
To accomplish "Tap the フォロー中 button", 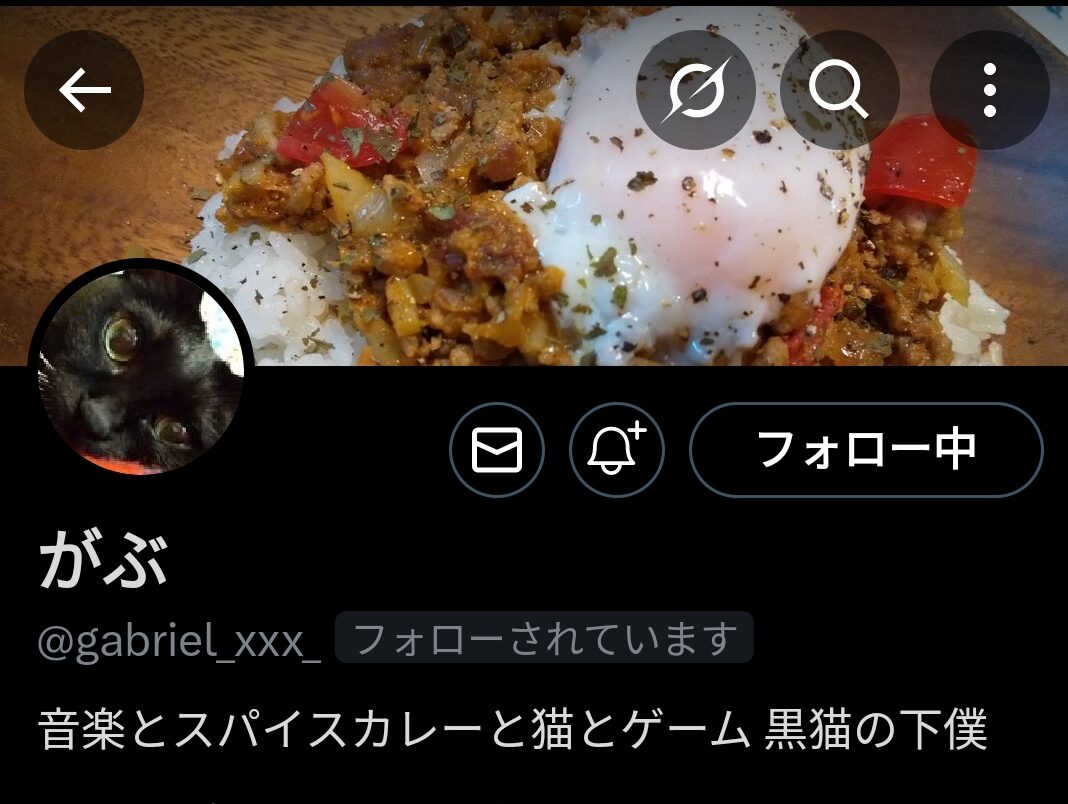I will pyautogui.click(x=866, y=450).
